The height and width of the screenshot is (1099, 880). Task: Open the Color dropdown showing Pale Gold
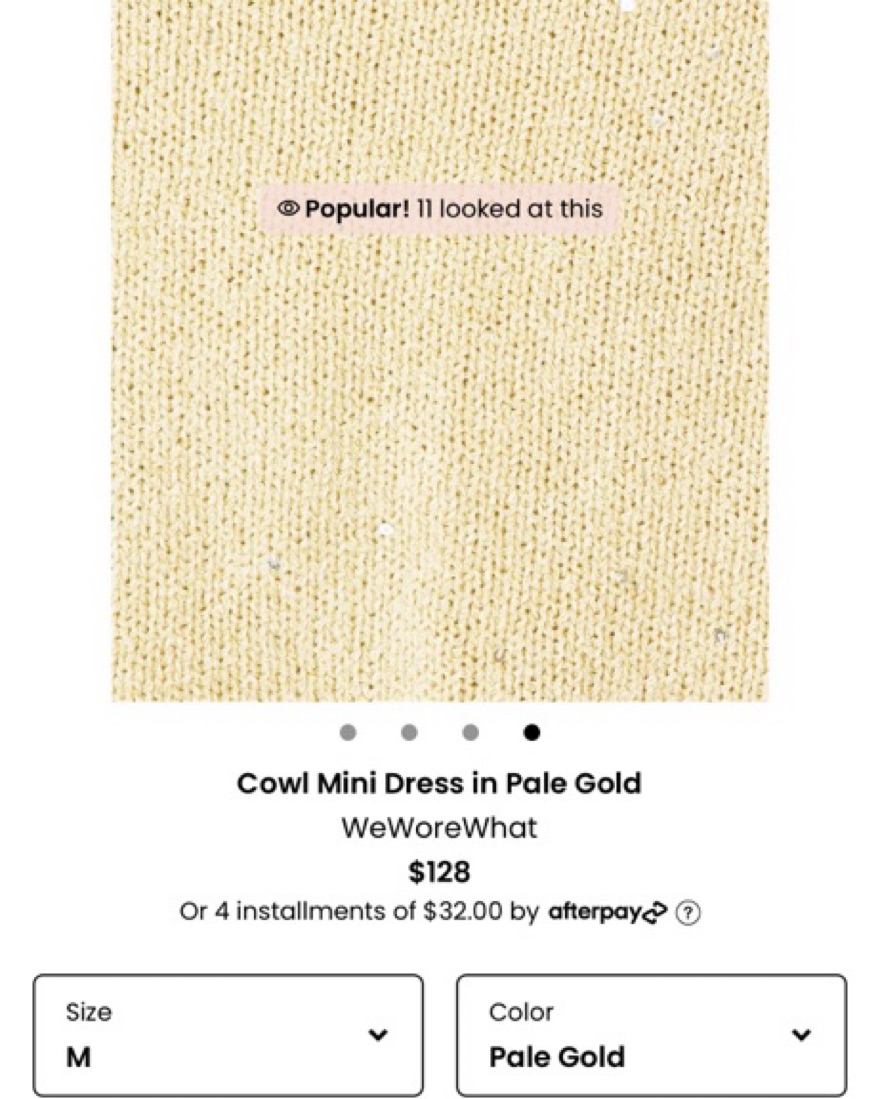coord(651,1035)
